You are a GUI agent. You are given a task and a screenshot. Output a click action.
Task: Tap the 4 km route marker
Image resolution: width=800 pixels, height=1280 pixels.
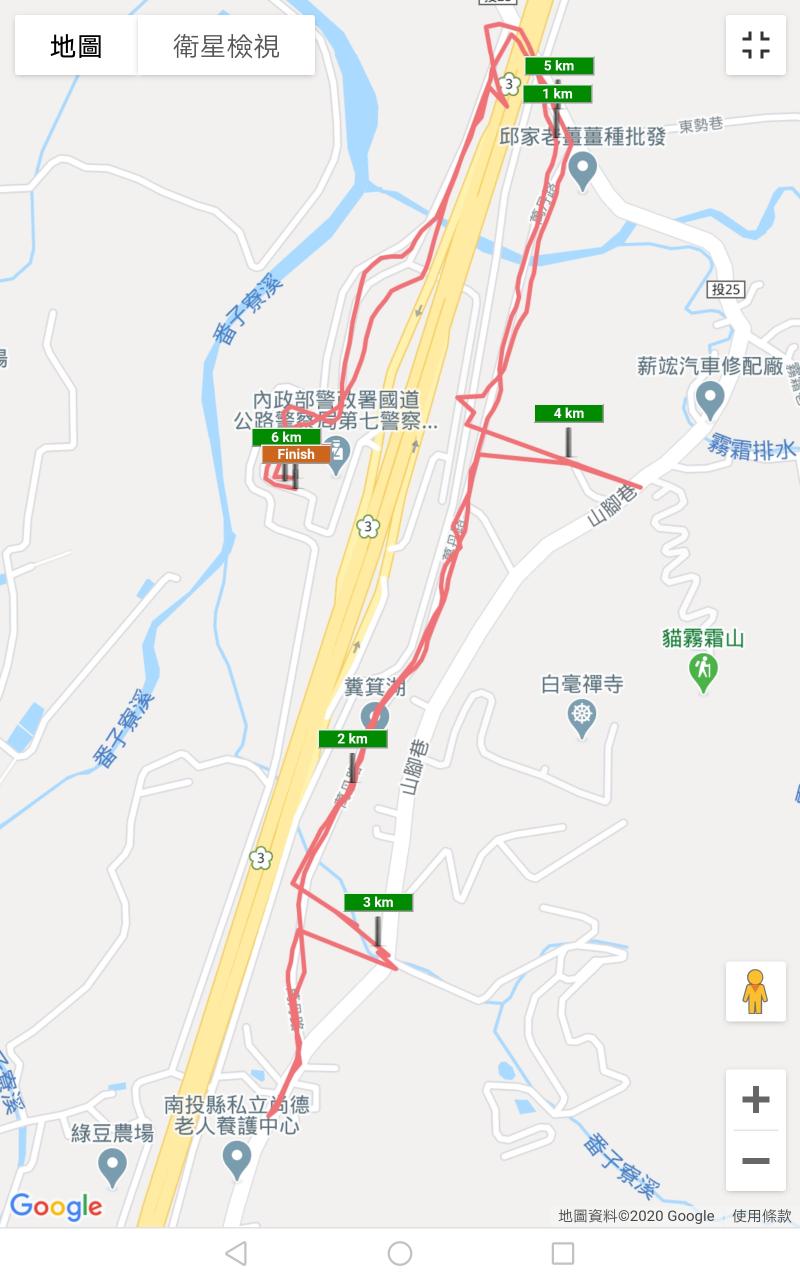568,413
